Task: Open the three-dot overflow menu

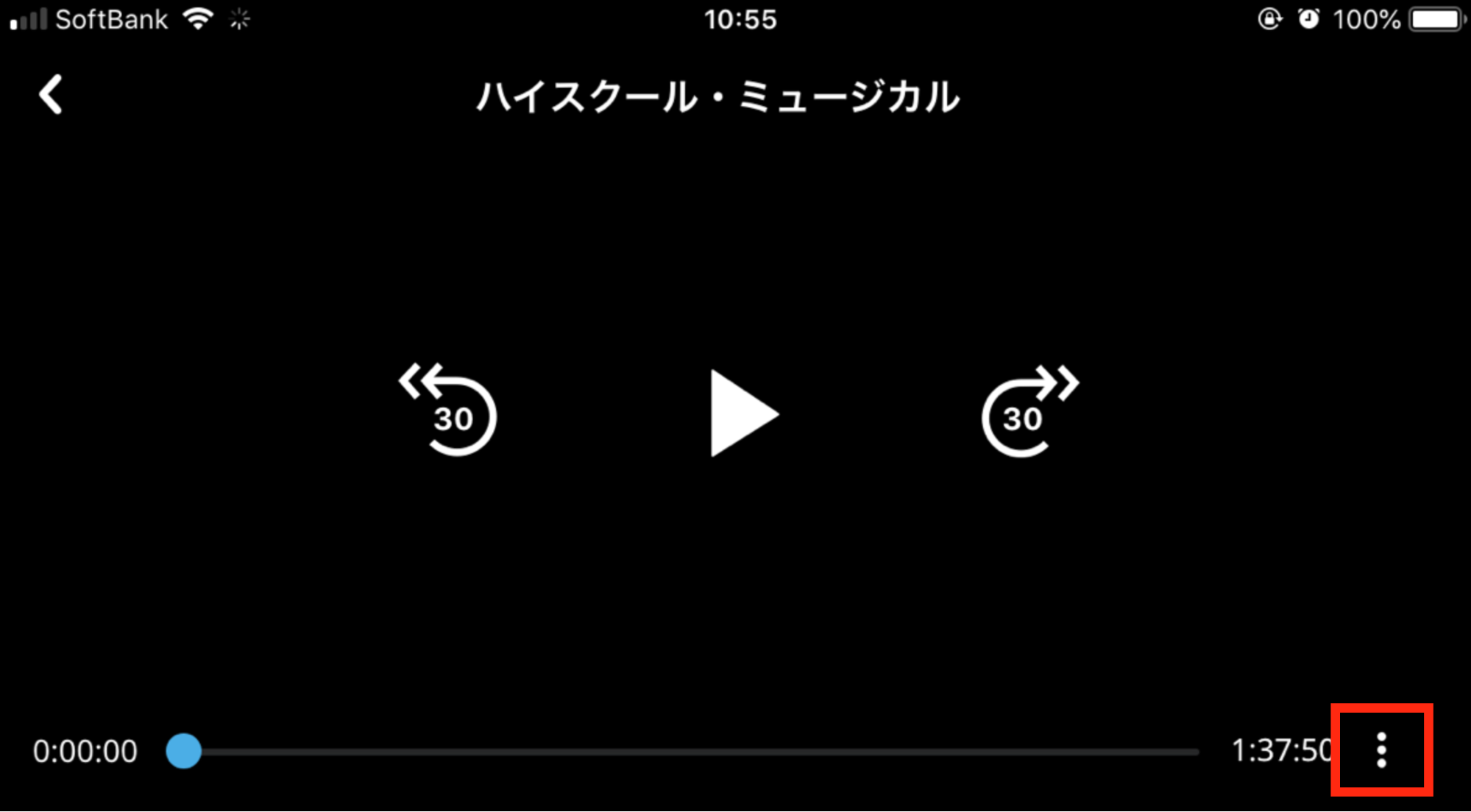Action: click(x=1381, y=750)
